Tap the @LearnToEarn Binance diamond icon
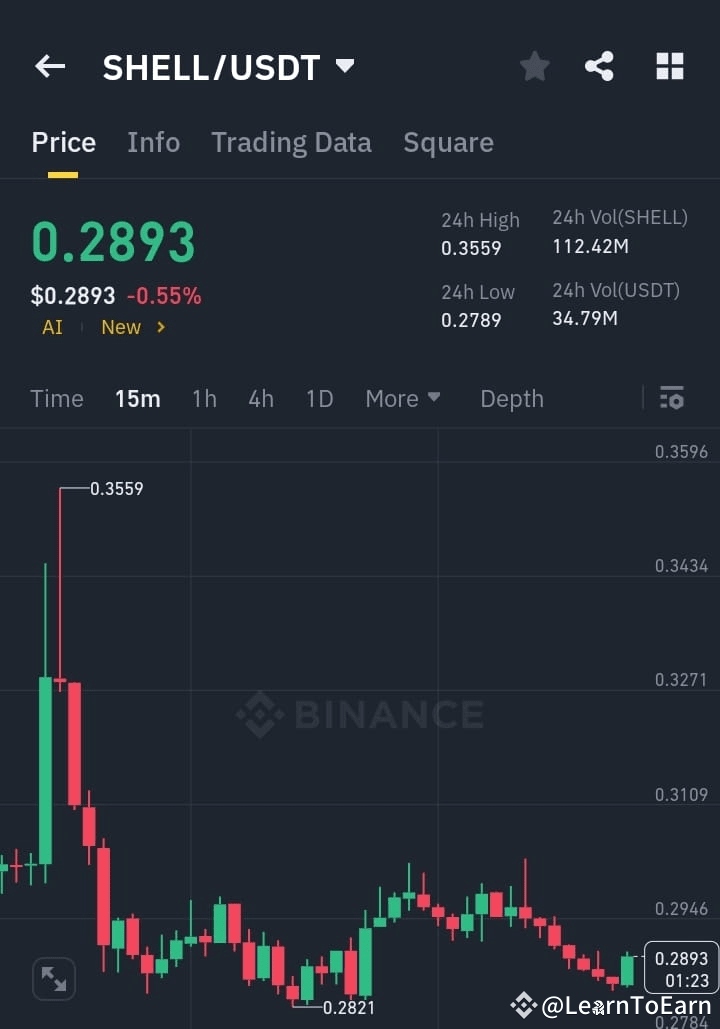The image size is (720, 1029). click(522, 1005)
